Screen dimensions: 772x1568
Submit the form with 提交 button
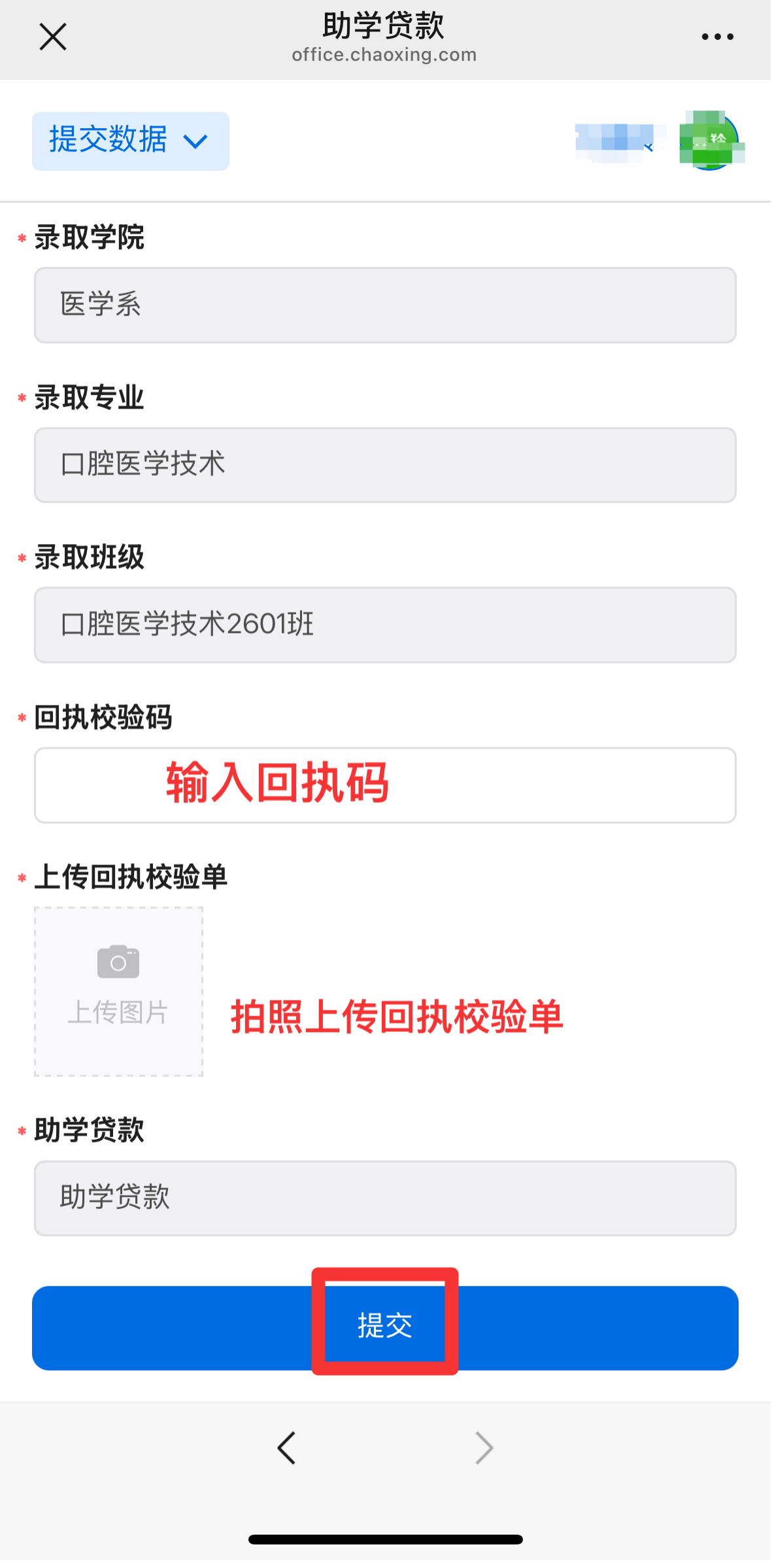[x=385, y=1327]
